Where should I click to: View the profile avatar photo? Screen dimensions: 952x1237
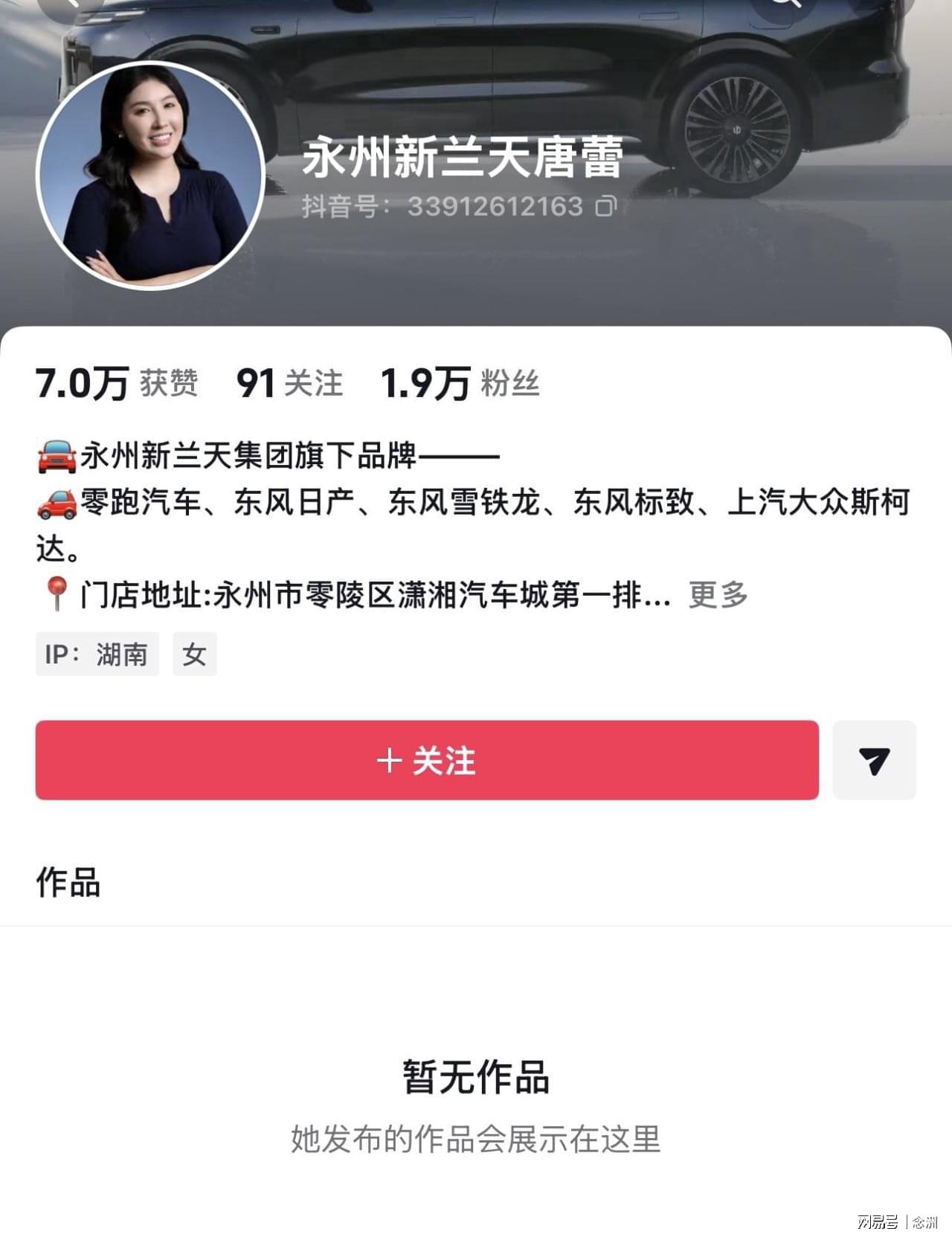click(151, 176)
